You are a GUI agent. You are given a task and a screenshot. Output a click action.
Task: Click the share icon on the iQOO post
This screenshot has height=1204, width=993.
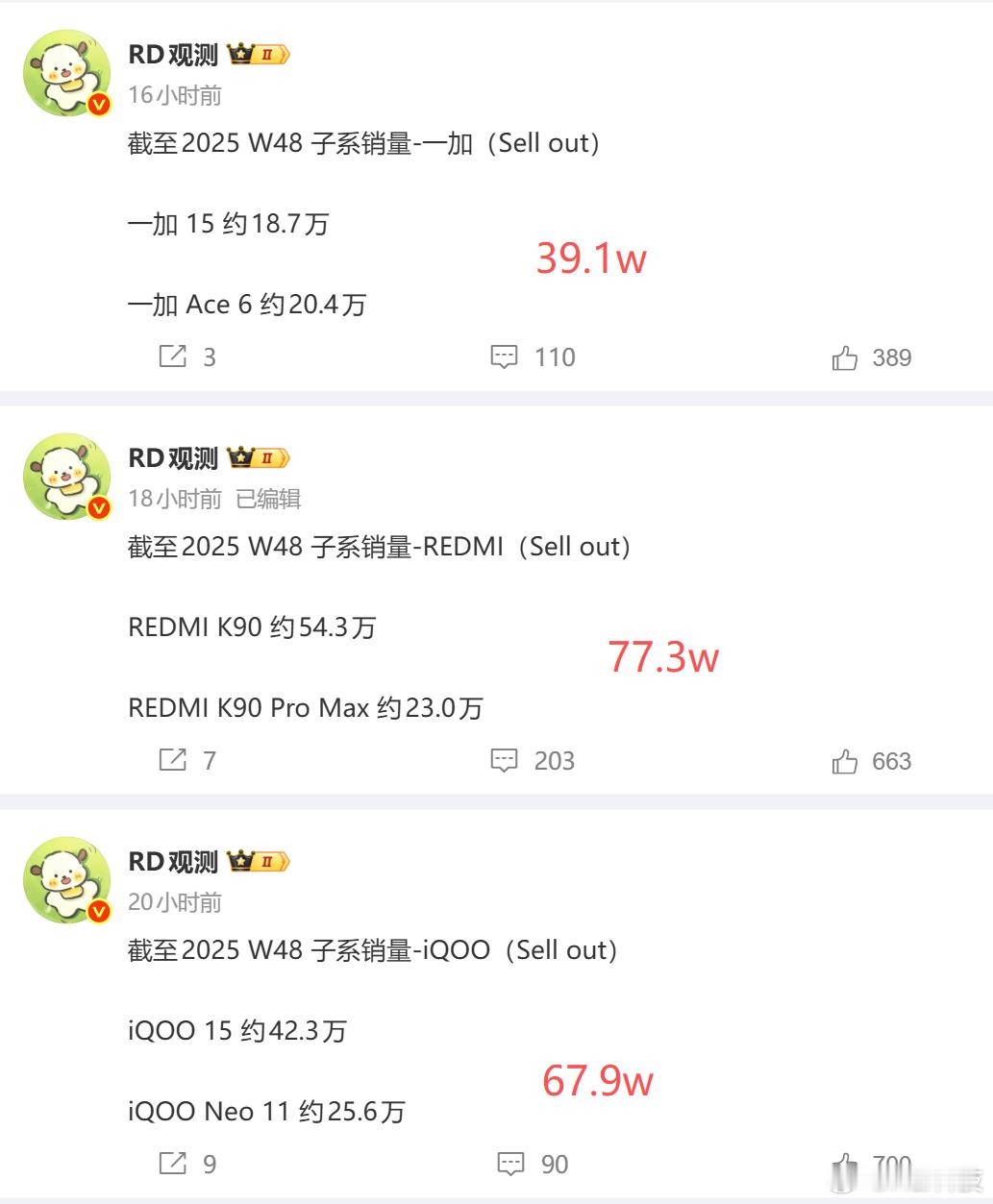[174, 1163]
